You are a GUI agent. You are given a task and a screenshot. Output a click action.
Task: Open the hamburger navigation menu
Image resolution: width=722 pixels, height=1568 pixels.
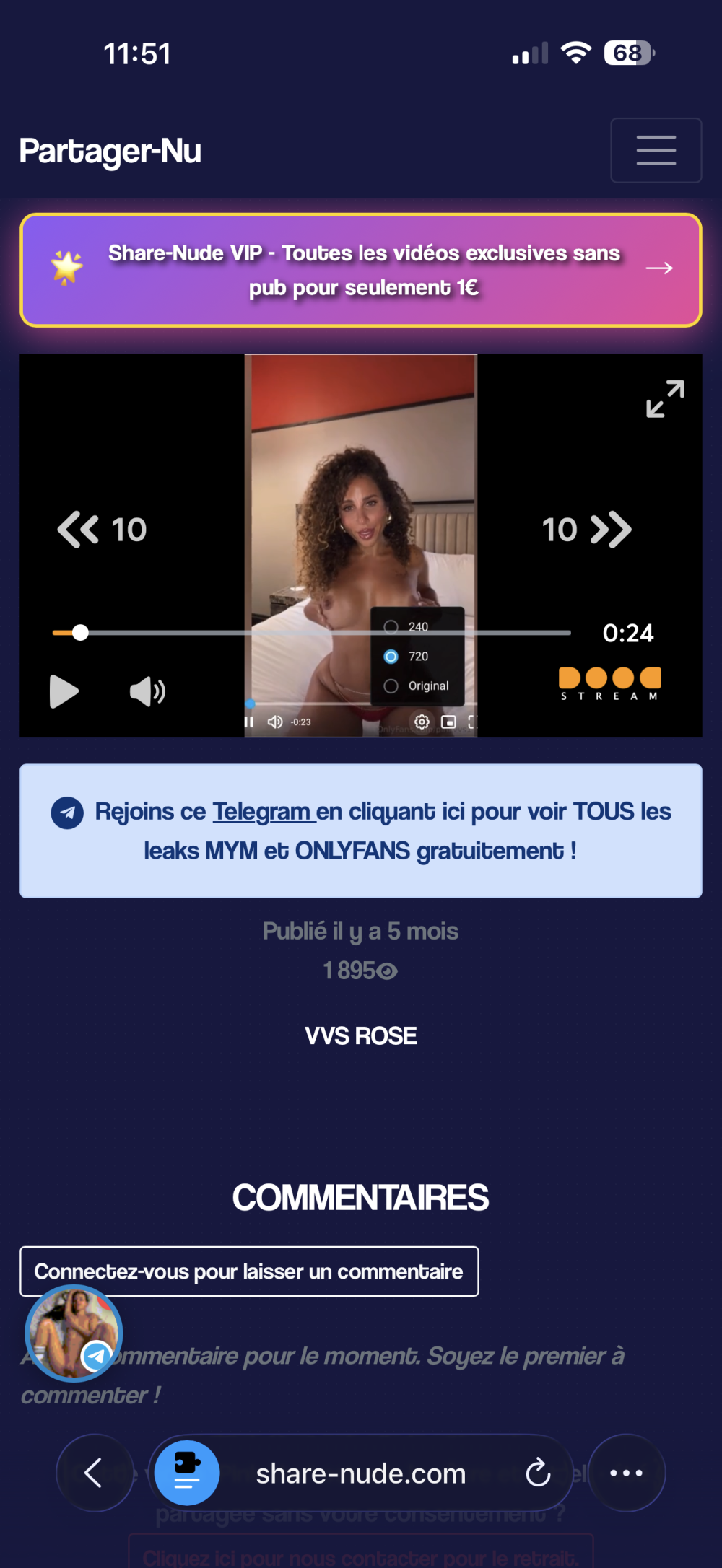click(x=654, y=149)
